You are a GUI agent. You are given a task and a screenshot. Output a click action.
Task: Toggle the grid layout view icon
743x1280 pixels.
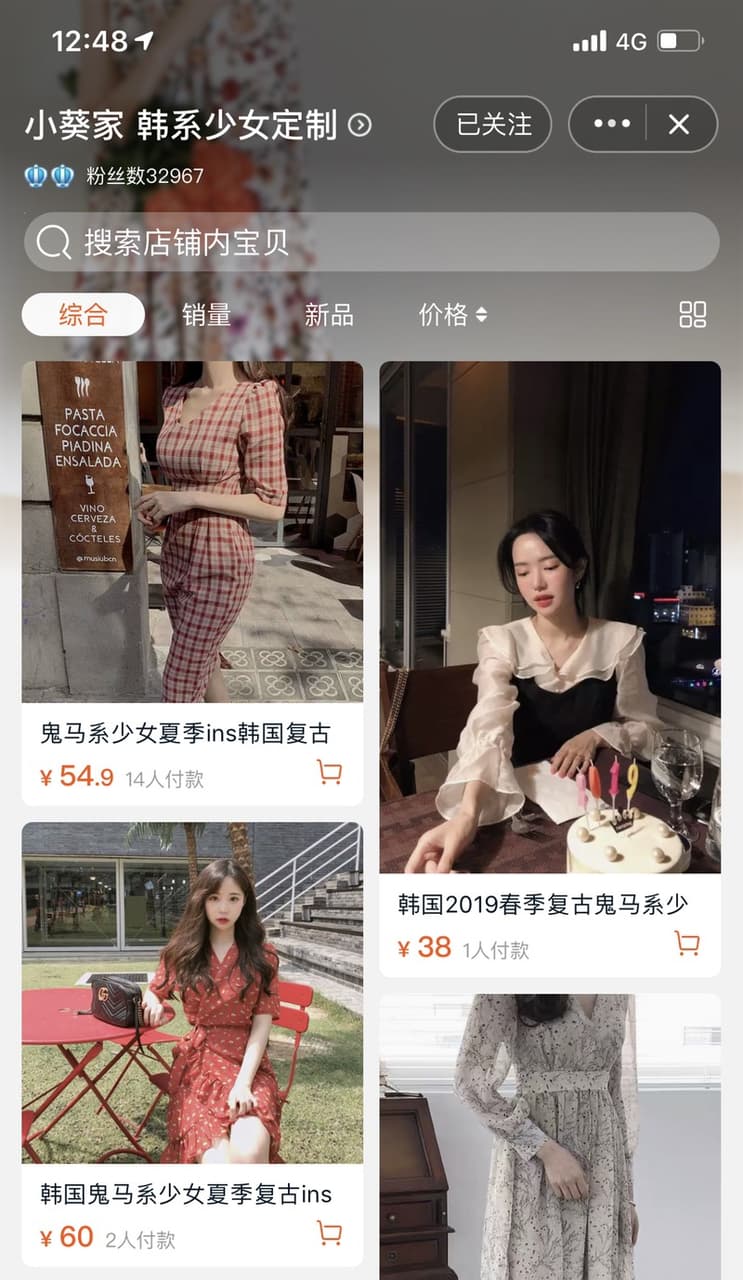click(692, 314)
